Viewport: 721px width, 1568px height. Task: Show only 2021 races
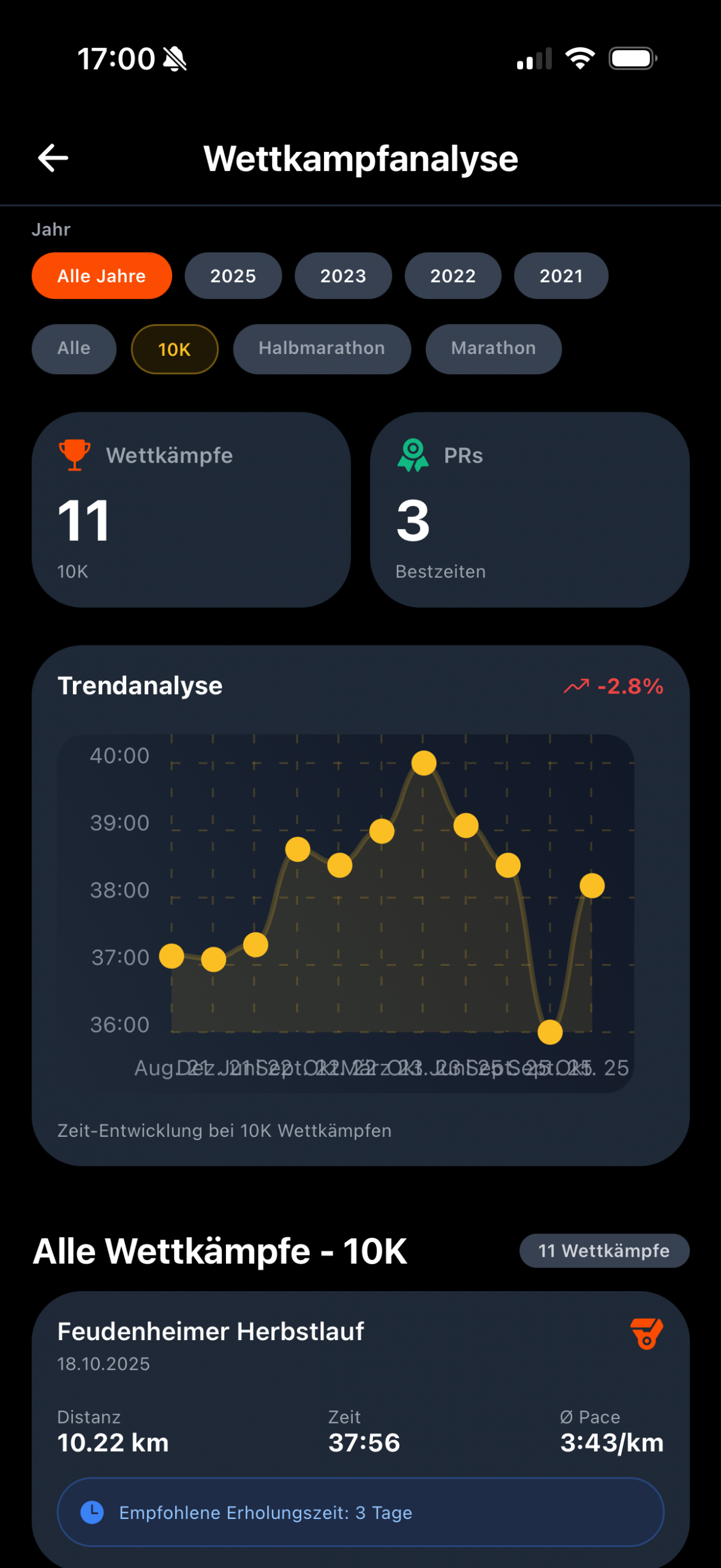coord(561,276)
